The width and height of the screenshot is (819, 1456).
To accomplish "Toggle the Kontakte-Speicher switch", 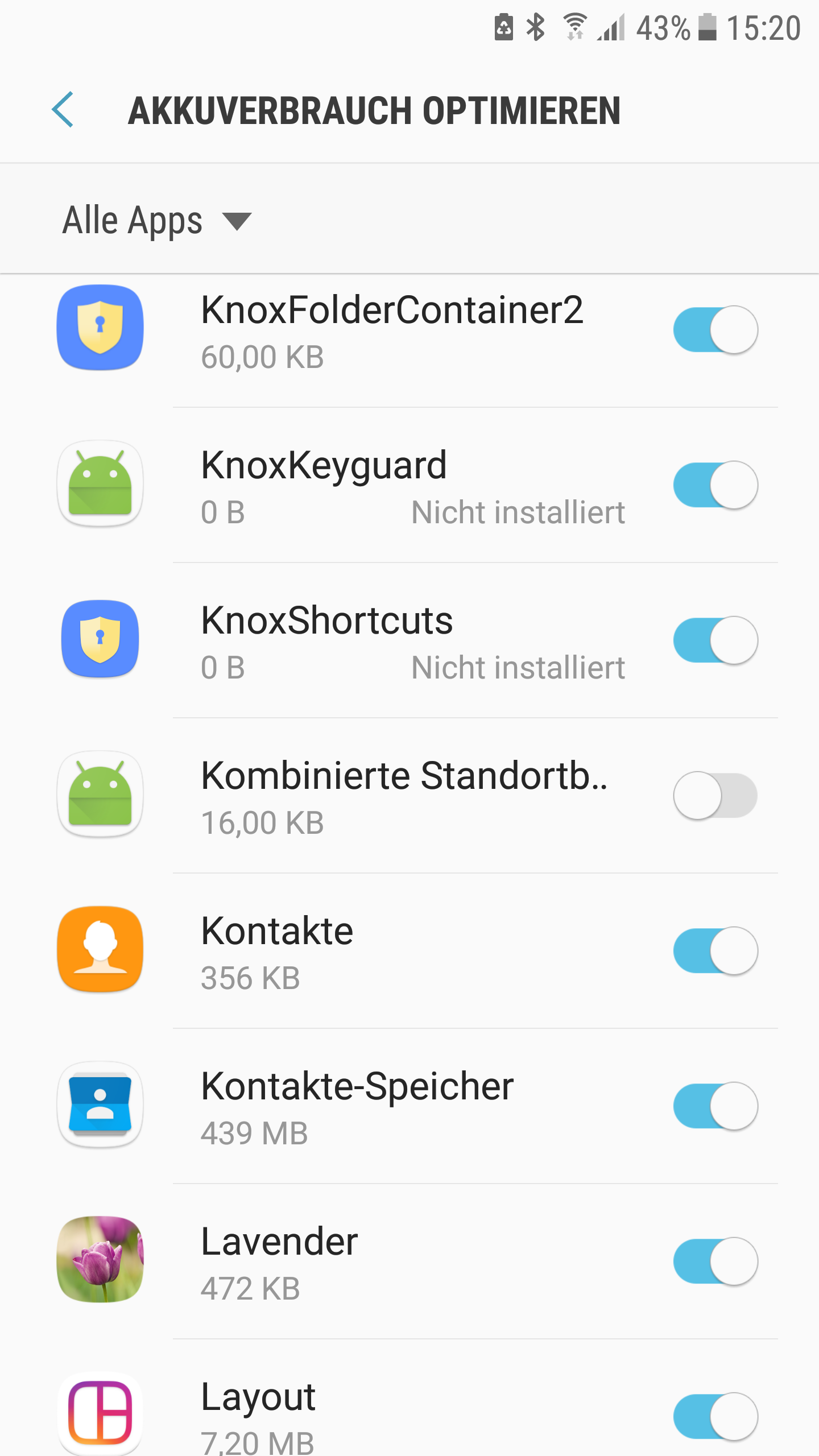I will pos(715,1106).
